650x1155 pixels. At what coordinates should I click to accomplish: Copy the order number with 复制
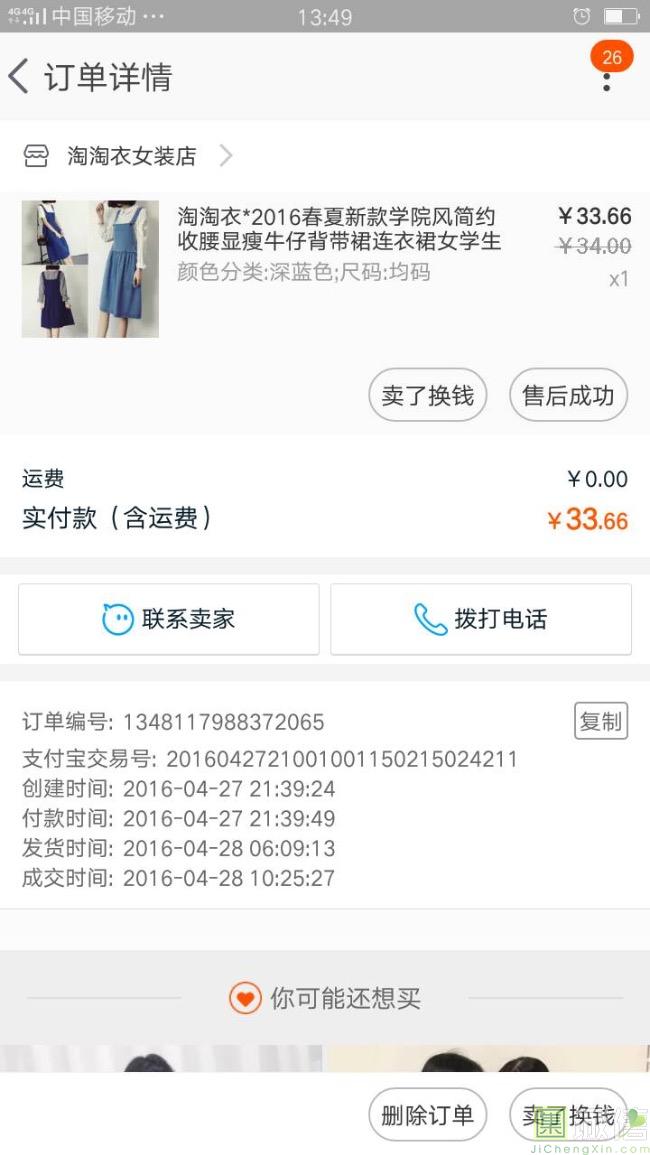600,721
